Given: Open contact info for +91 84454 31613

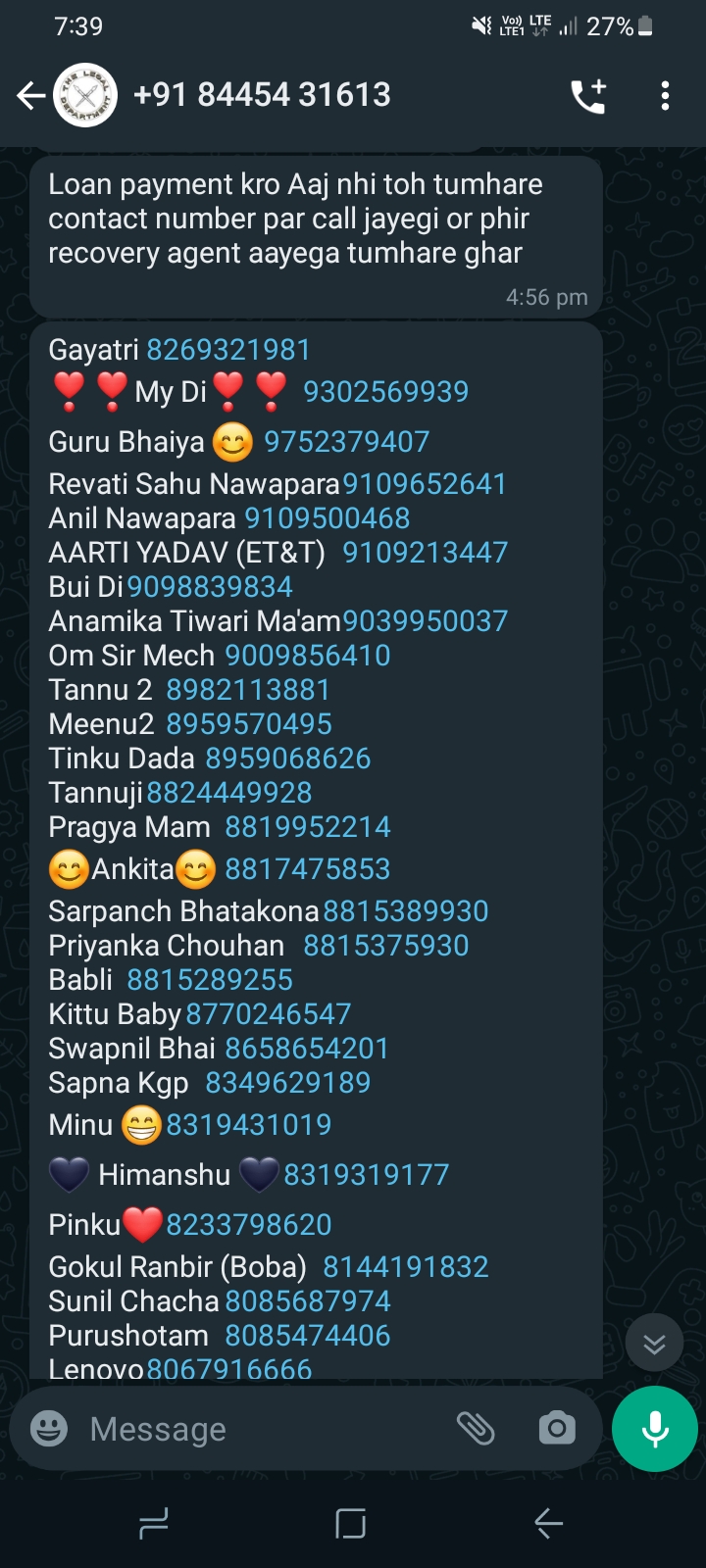Looking at the screenshot, I should [262, 95].
